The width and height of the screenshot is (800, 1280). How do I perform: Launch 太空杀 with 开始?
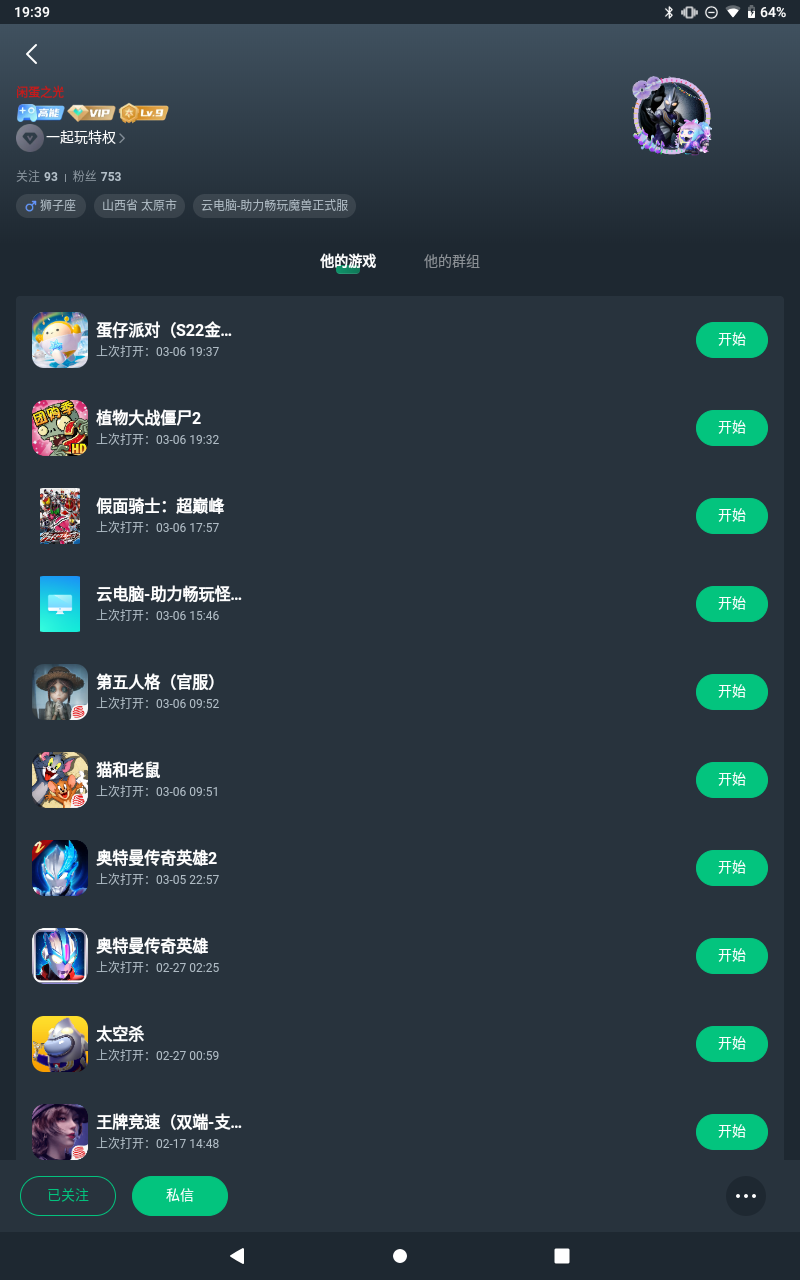(x=731, y=1044)
